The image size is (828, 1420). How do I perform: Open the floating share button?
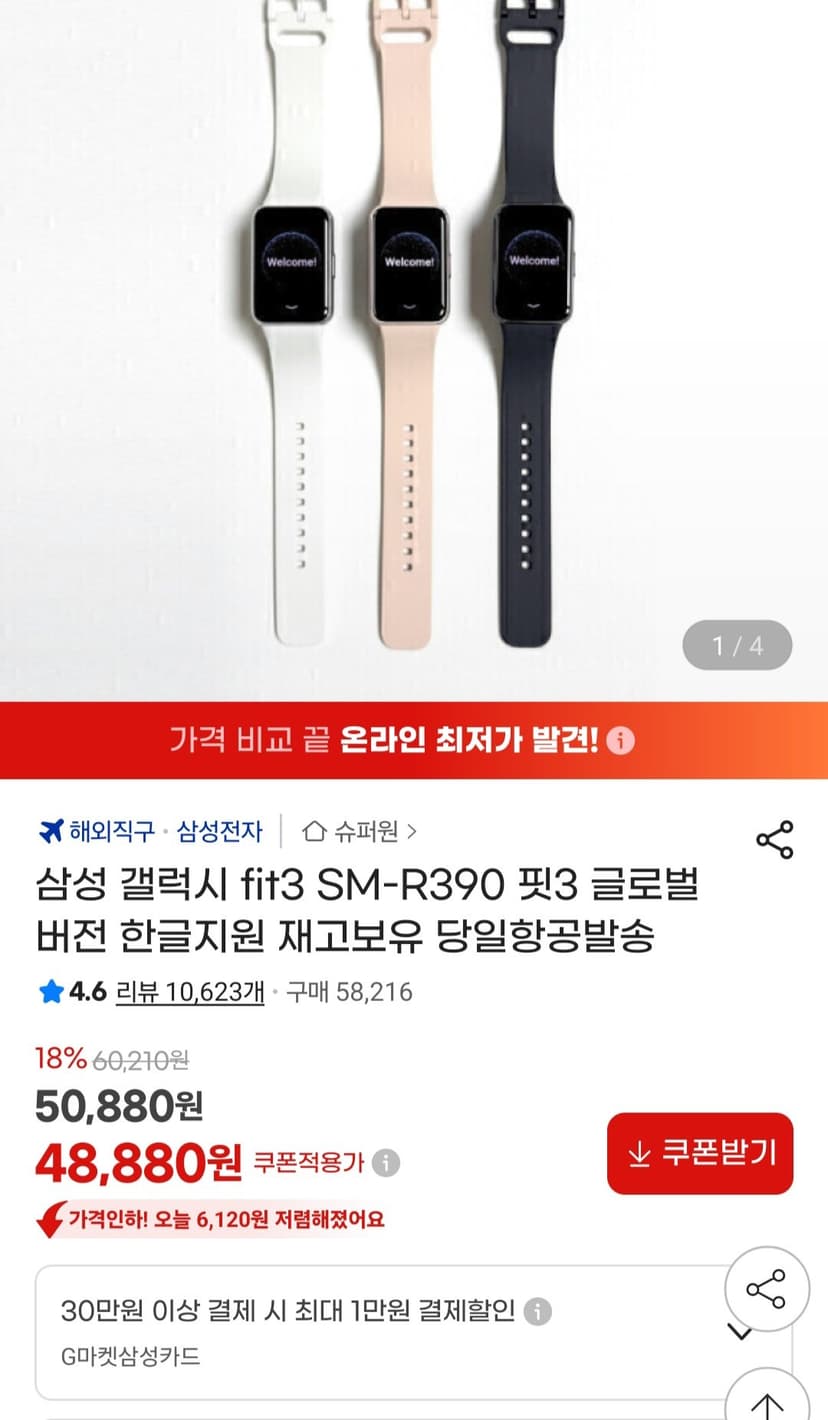click(x=767, y=1289)
